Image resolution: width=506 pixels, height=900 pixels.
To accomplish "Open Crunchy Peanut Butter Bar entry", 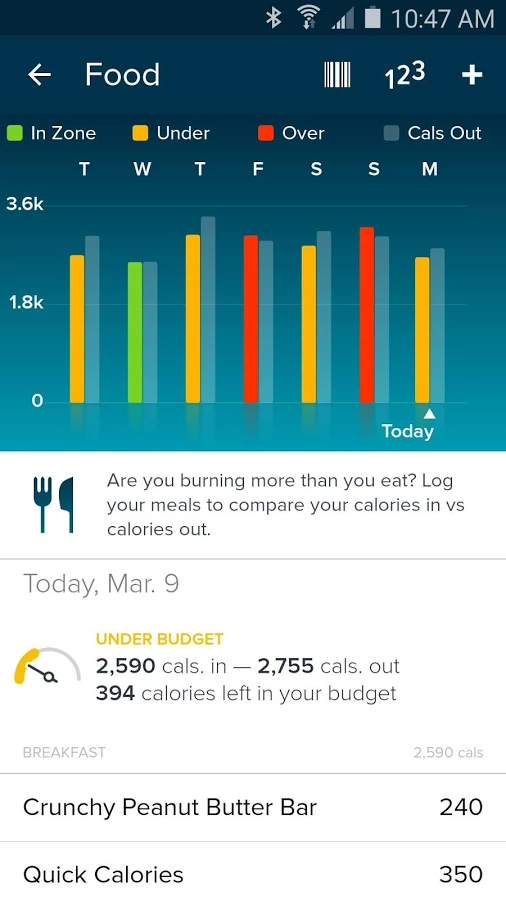I will coord(253,808).
